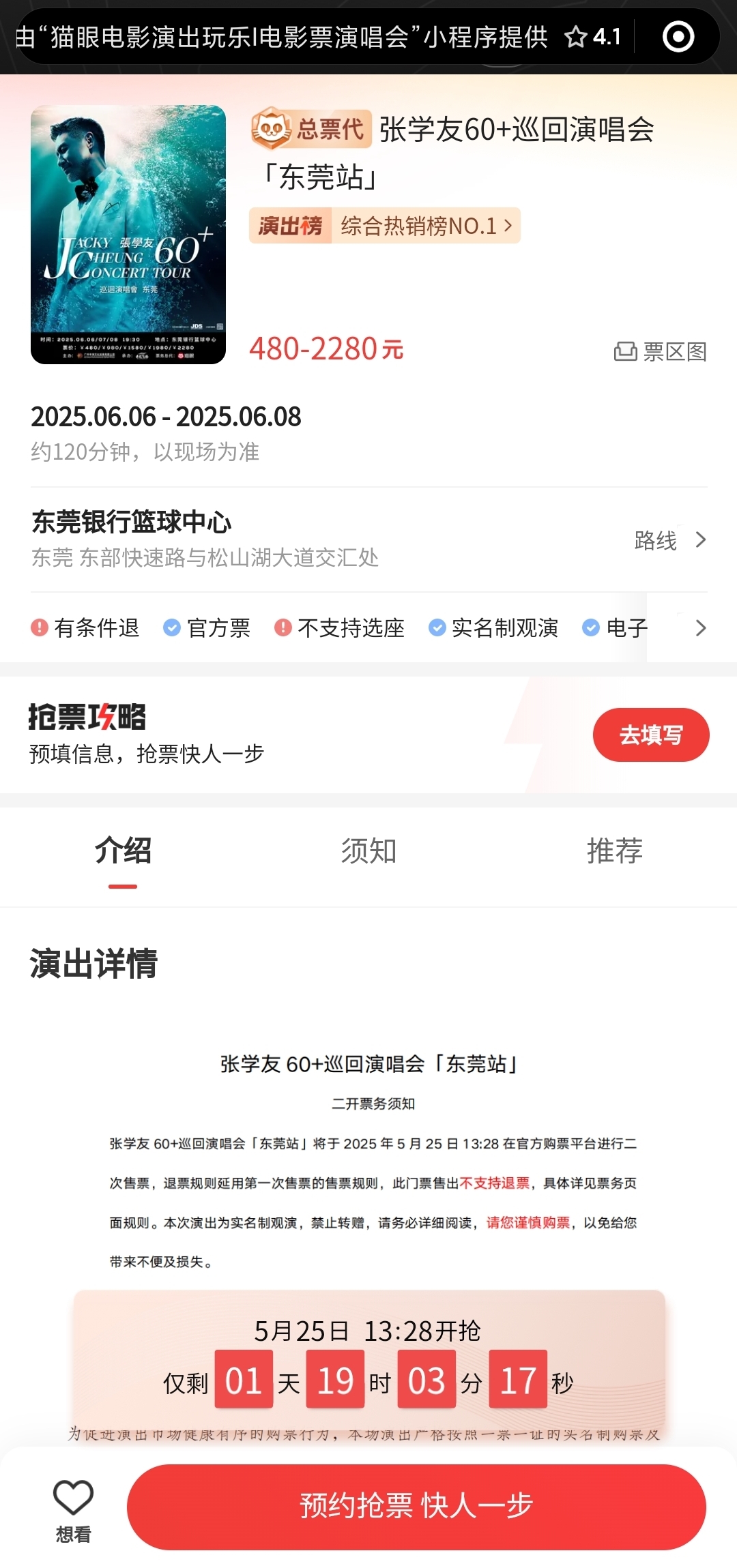Open 路线 directions to the venue
Screen dimensions: 737x1568
669,540
